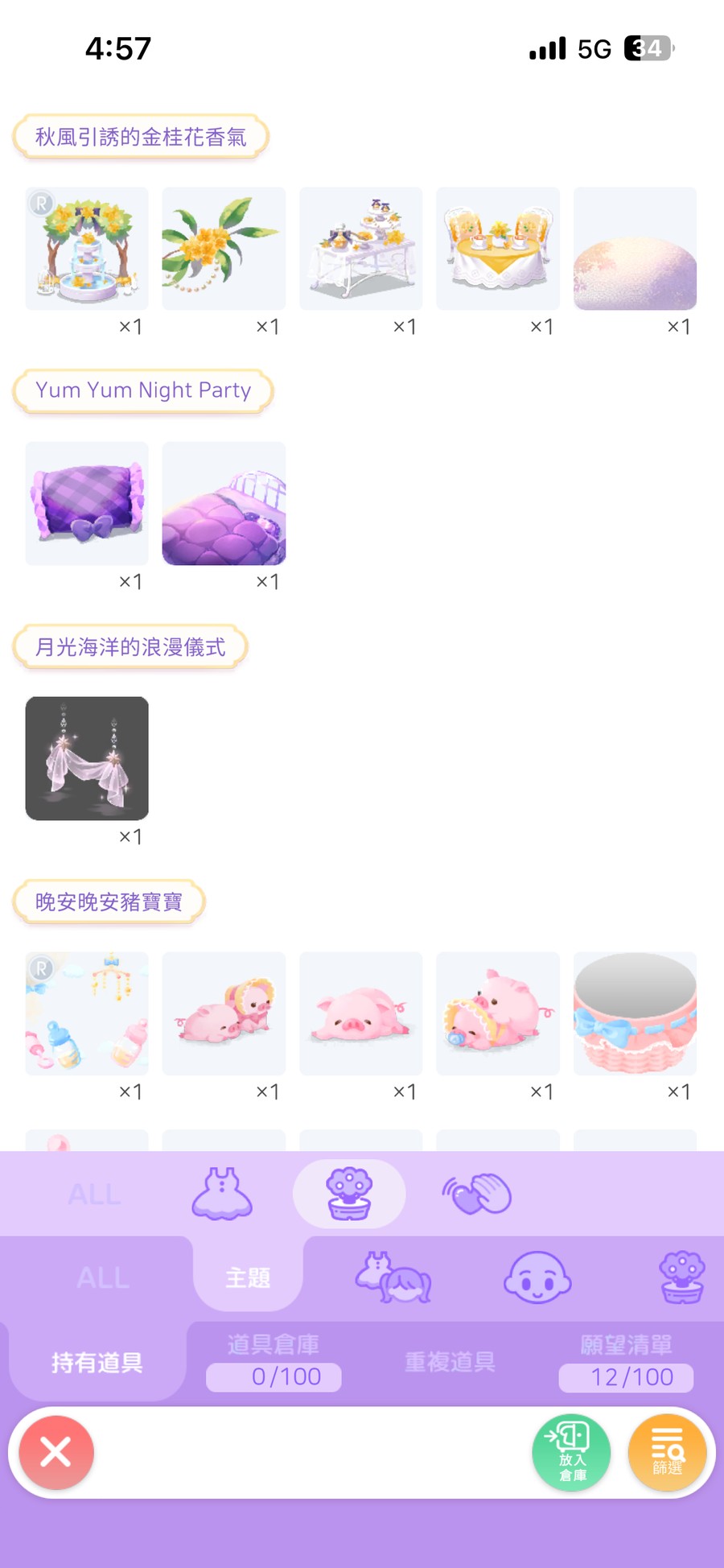Show the dress clothing category

pos(222,1194)
